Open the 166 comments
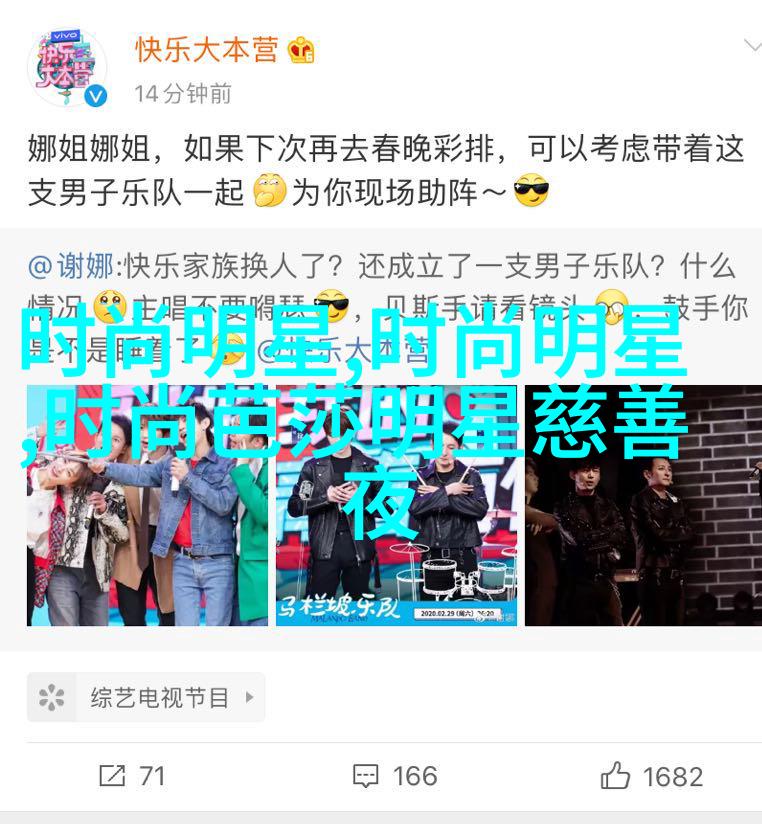 click(394, 775)
